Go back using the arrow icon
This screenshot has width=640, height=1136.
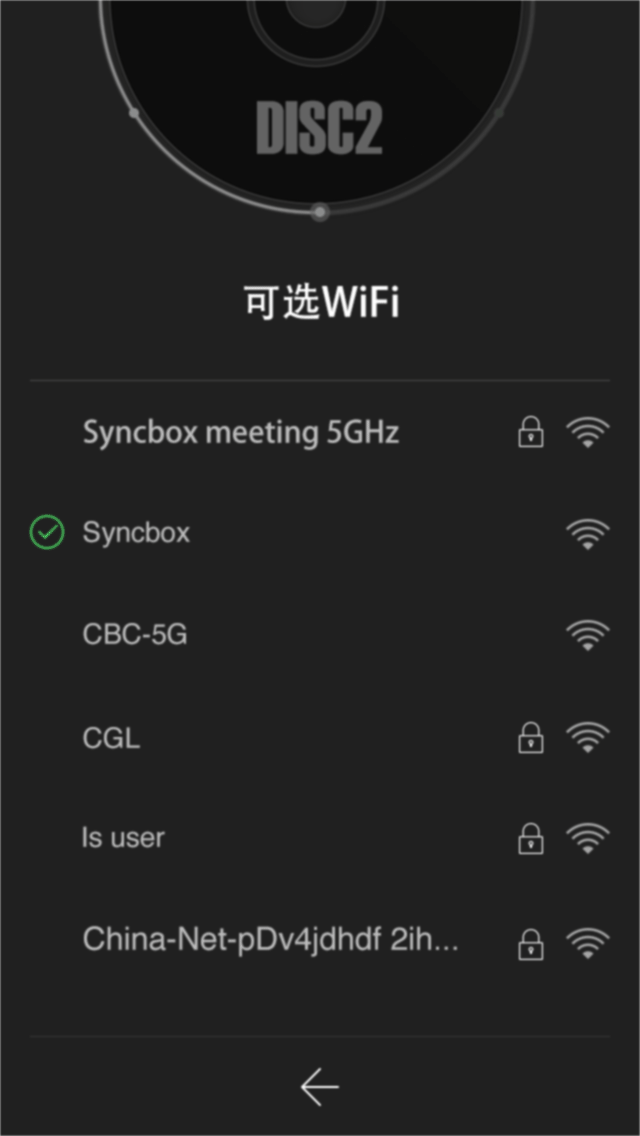click(x=320, y=1087)
